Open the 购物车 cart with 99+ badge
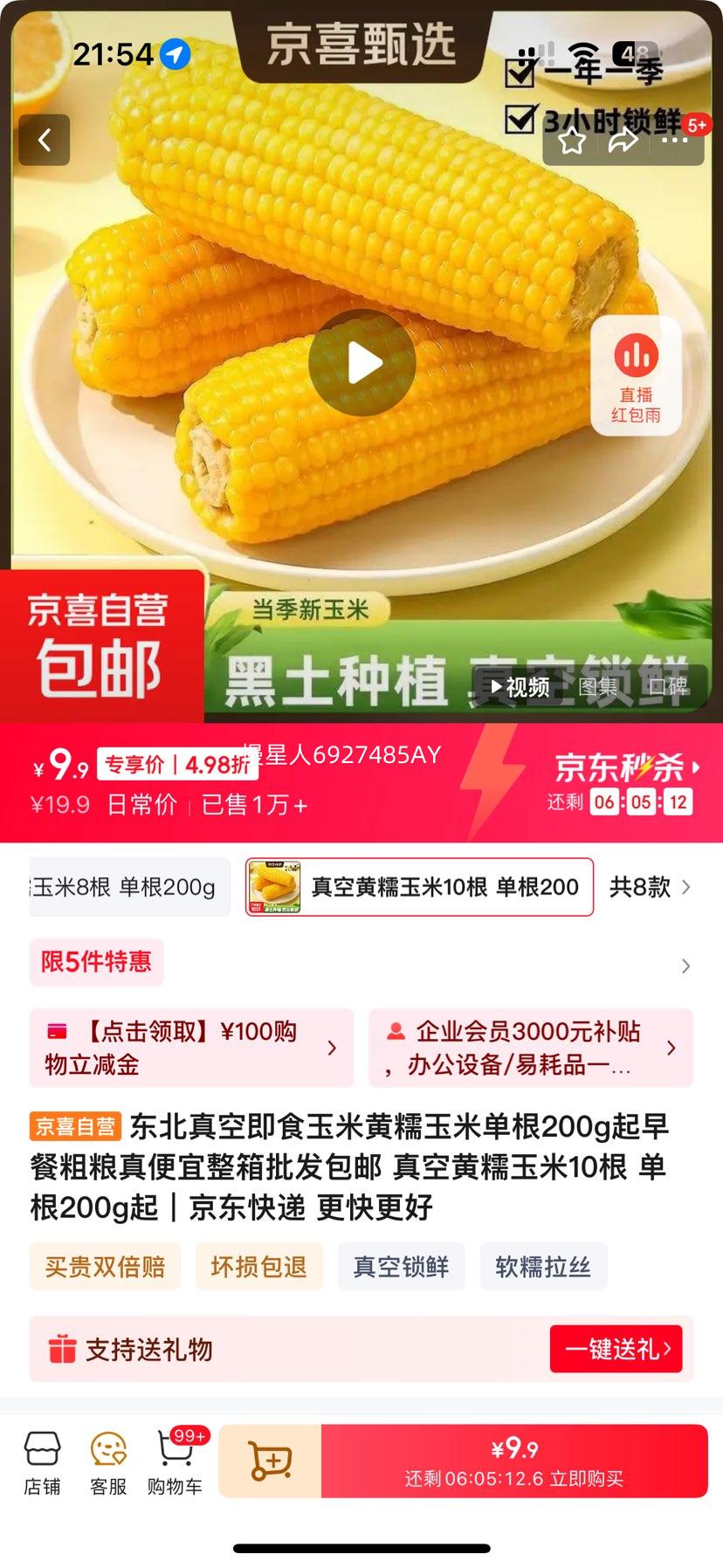This screenshot has width=723, height=1568. 173,1461
